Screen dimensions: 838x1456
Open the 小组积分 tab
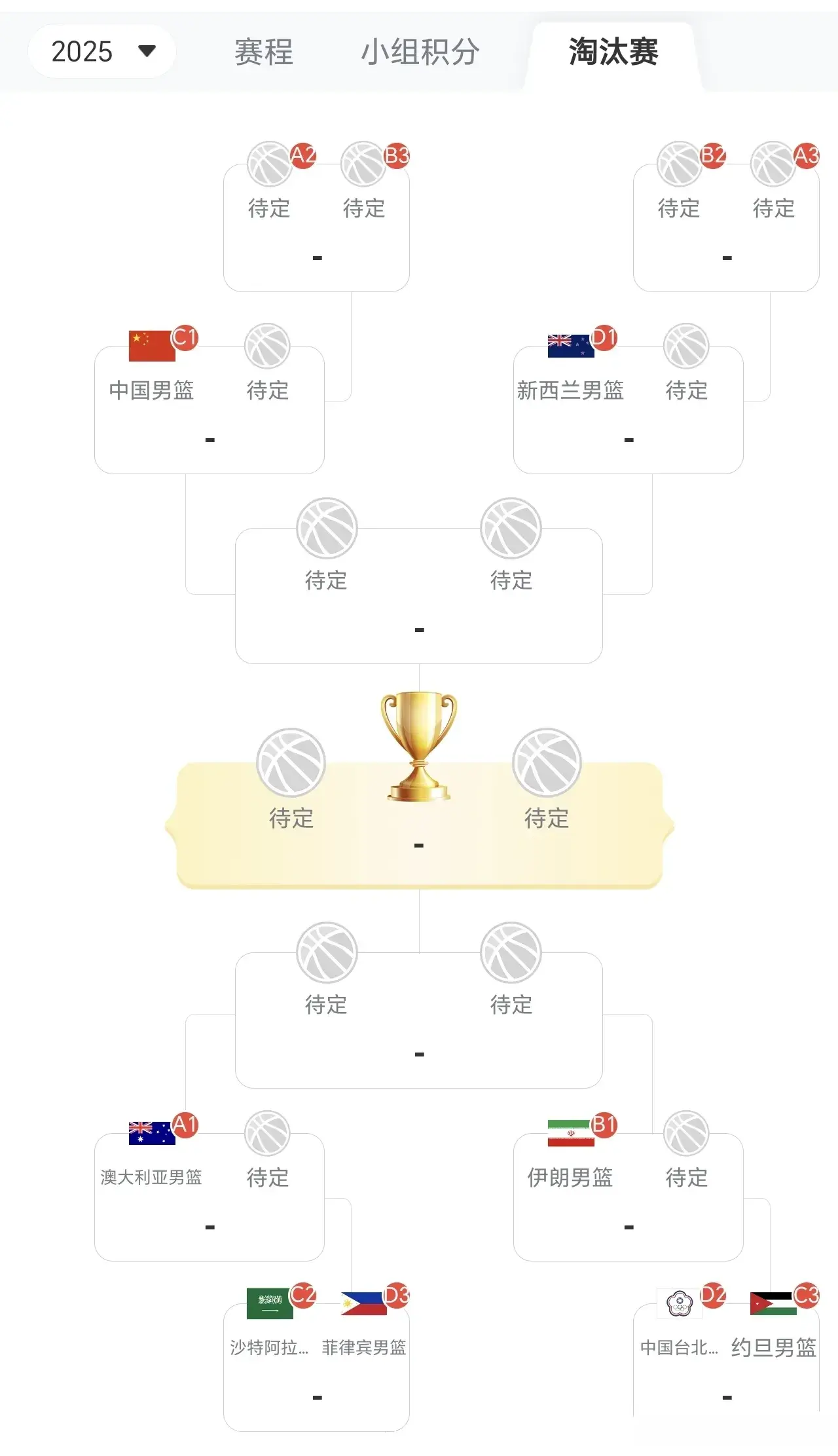[422, 52]
